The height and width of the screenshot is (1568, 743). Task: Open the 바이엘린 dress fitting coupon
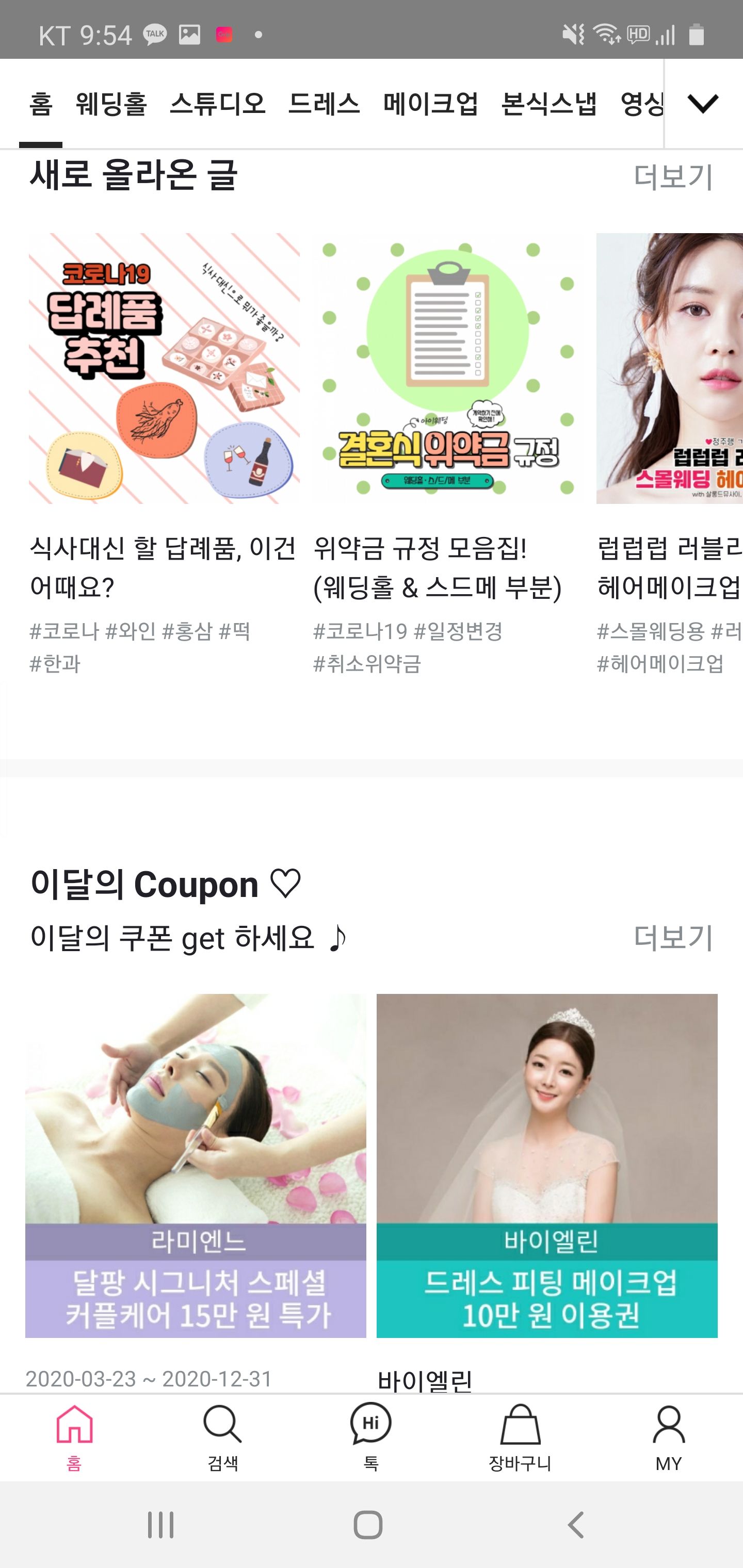547,1165
